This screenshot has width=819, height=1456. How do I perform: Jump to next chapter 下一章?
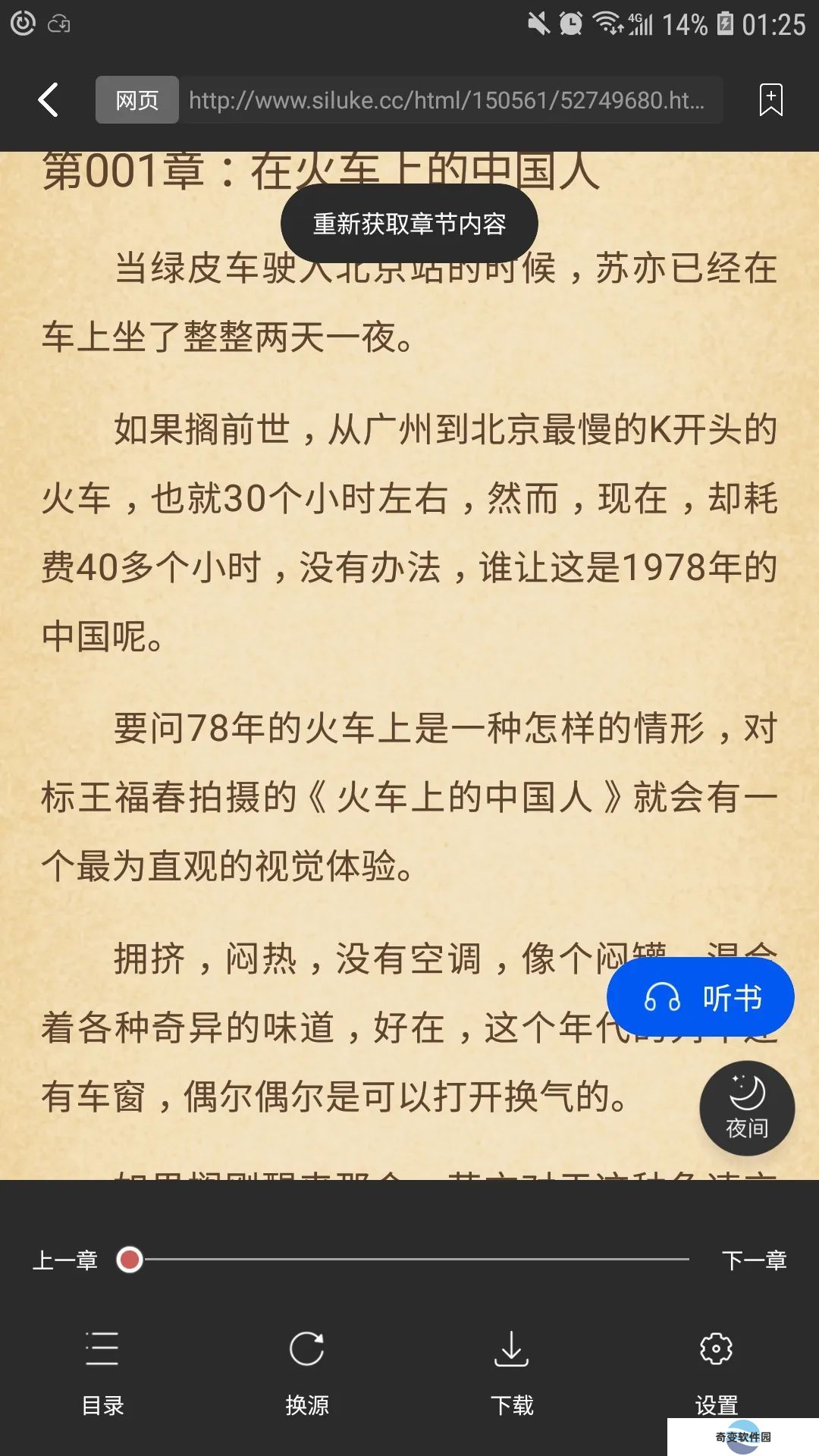point(754,1260)
